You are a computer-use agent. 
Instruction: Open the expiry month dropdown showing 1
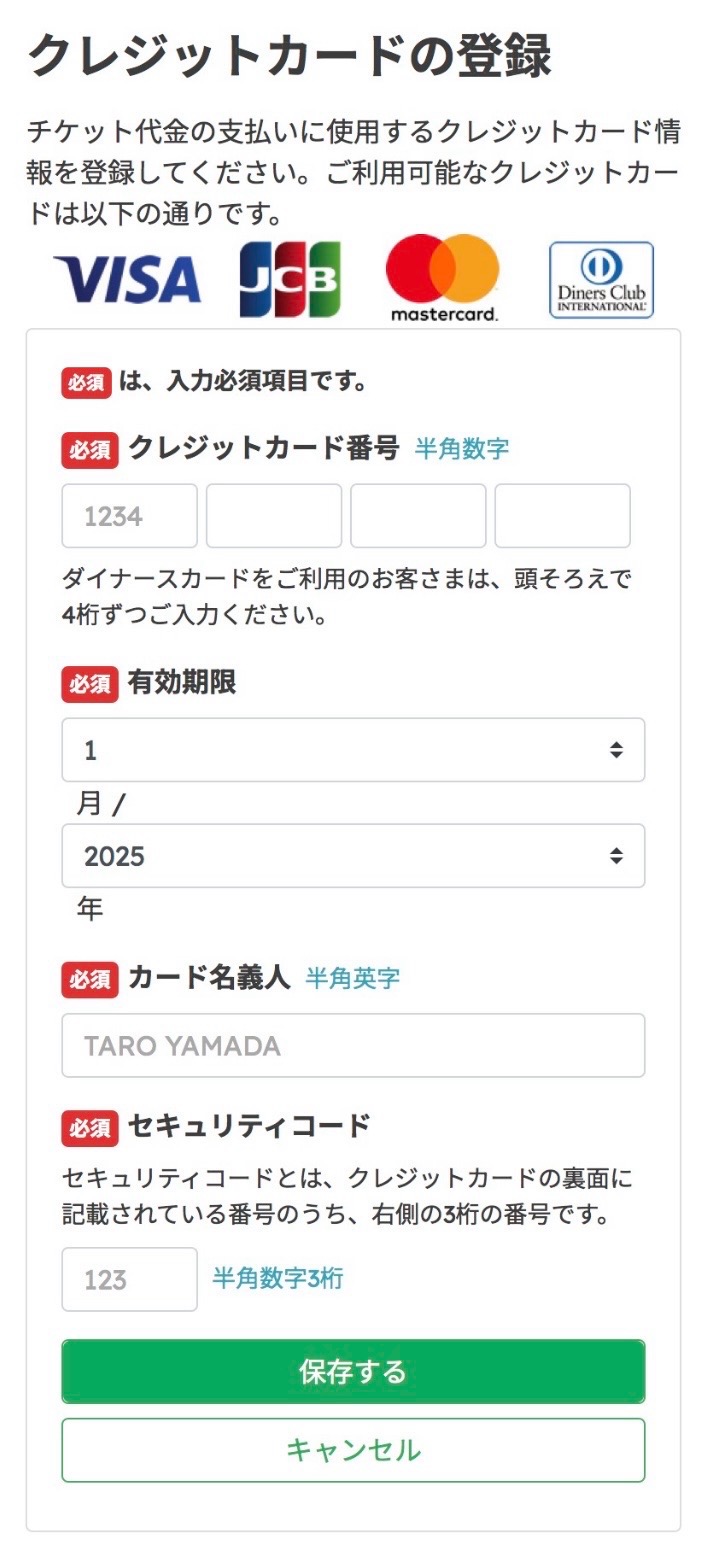coord(353,750)
